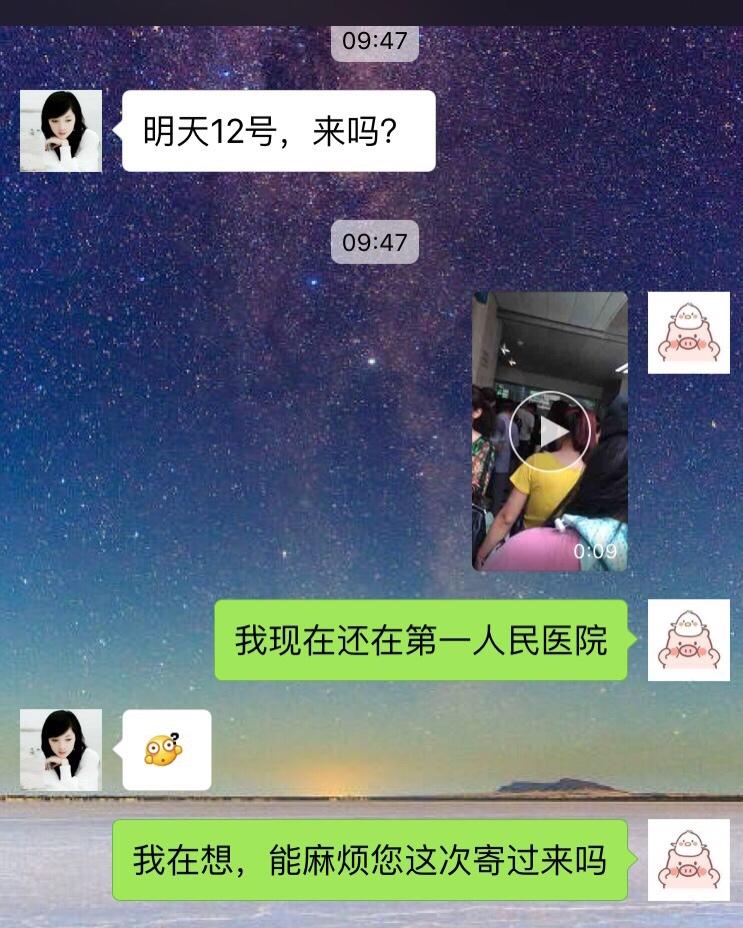Tap the pig avatar beside 我在想 message
The height and width of the screenshot is (928, 743).
(x=688, y=860)
